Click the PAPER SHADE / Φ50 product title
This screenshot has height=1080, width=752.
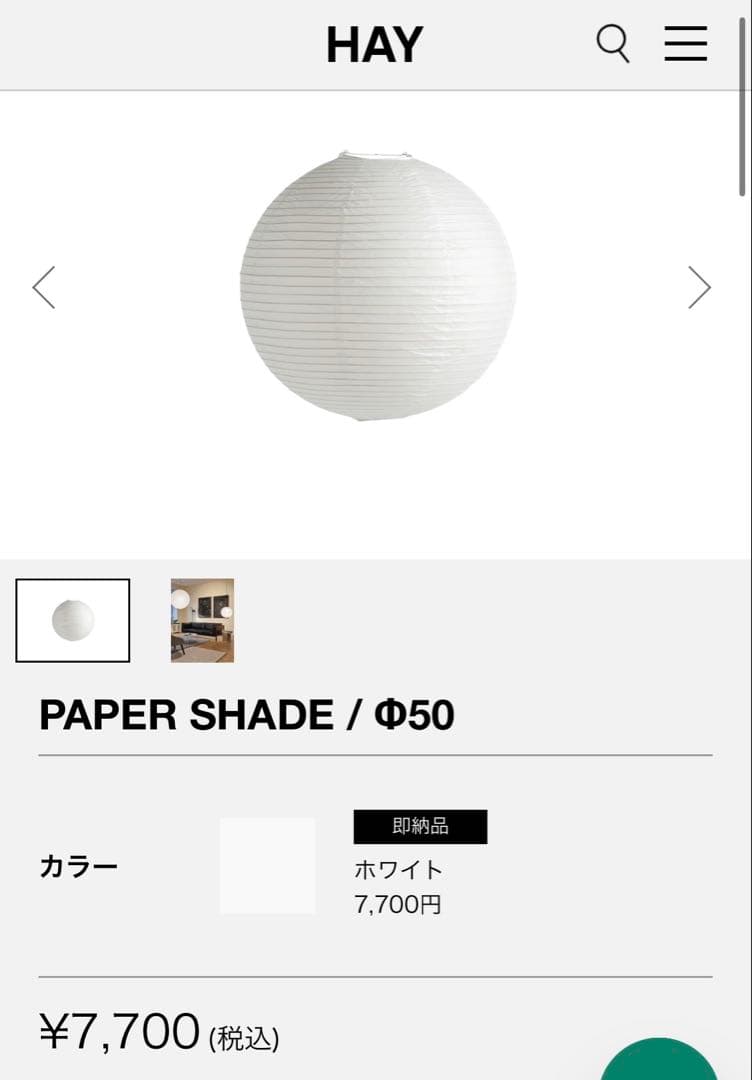click(246, 714)
